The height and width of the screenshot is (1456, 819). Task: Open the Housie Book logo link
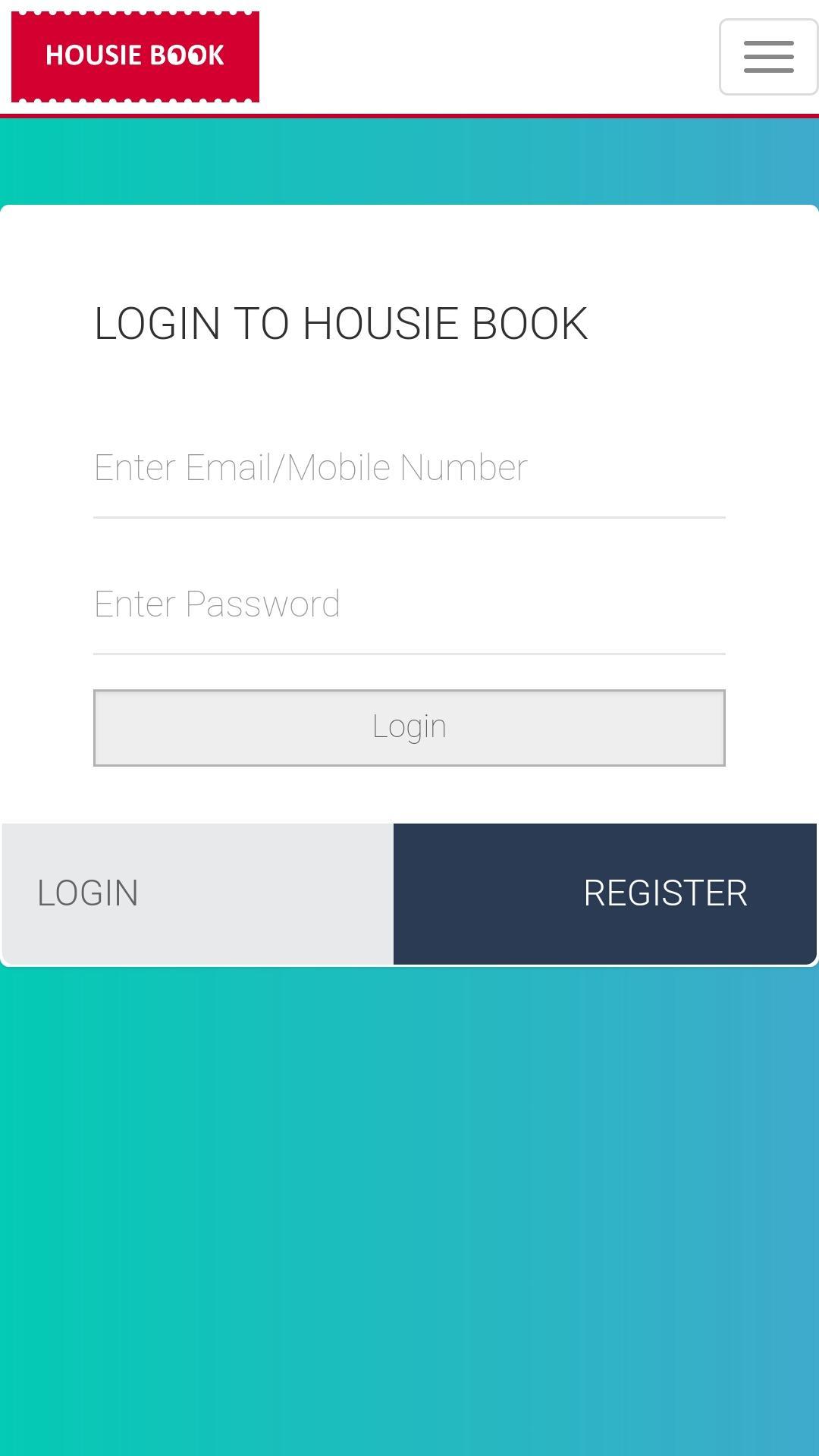pos(135,56)
